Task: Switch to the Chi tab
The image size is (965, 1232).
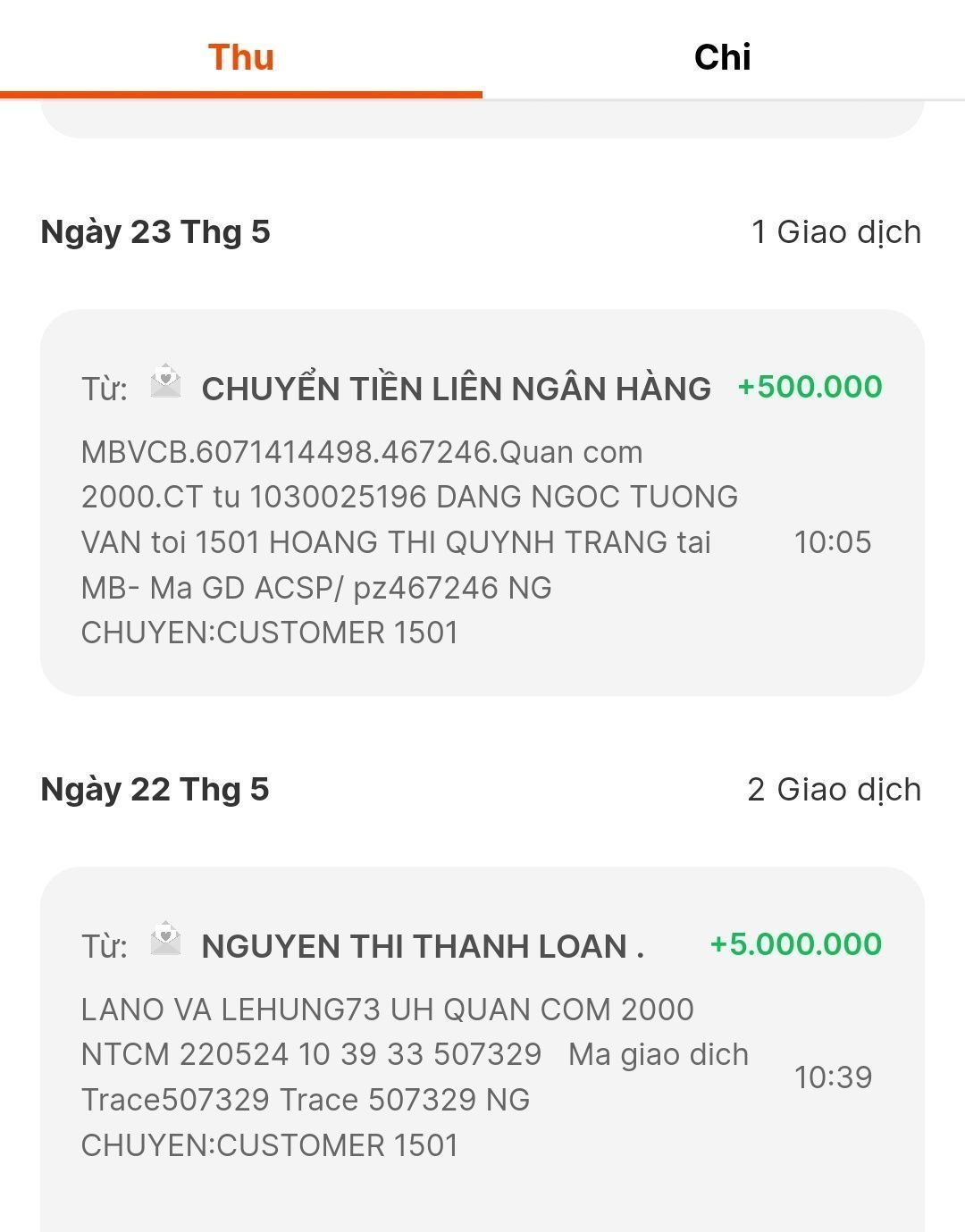Action: coord(722,57)
